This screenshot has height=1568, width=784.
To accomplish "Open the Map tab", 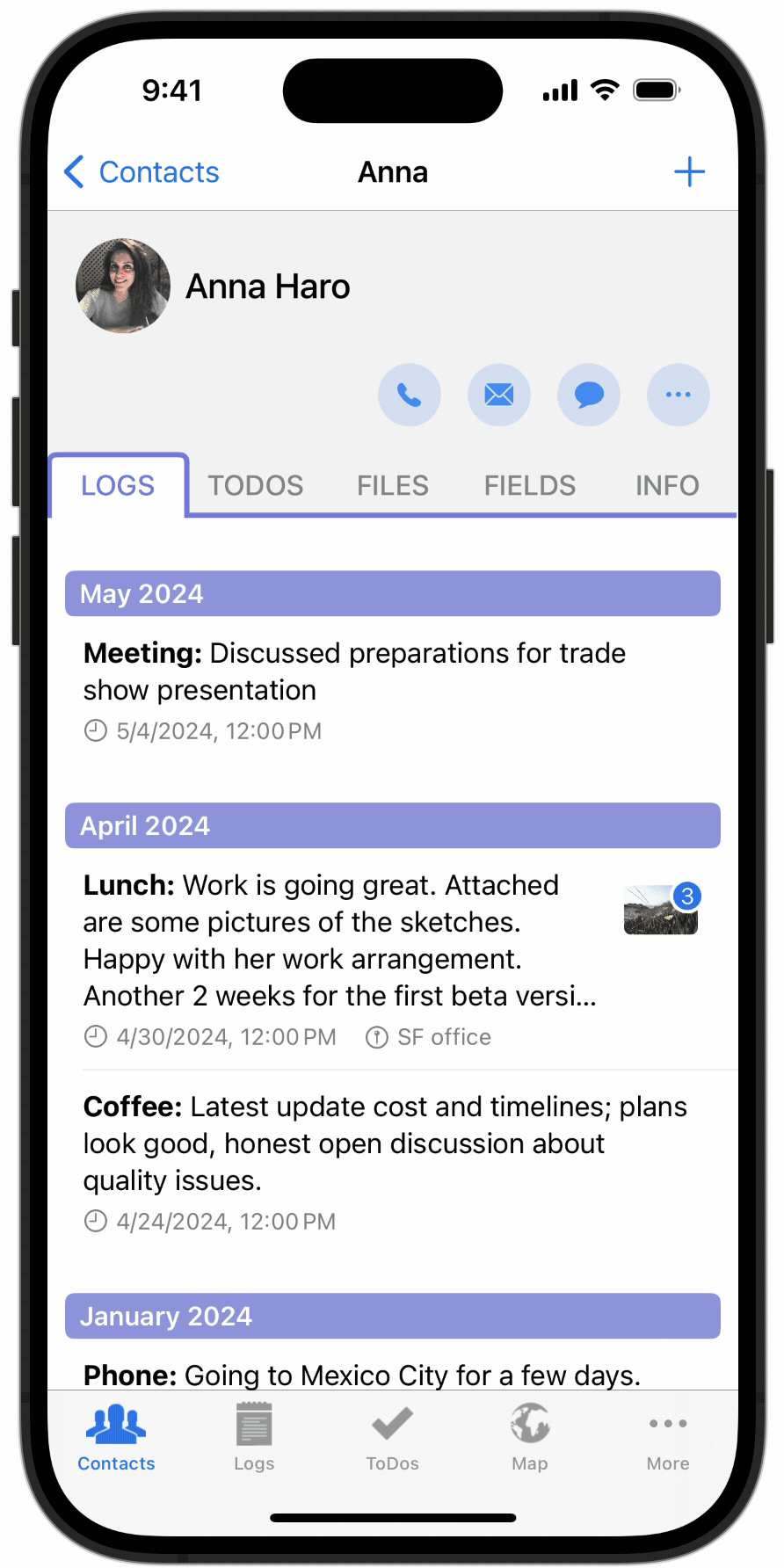I will (530, 1437).
